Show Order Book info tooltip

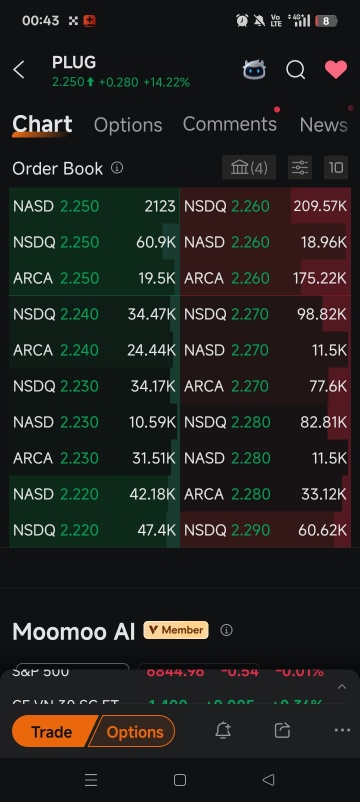click(117, 168)
